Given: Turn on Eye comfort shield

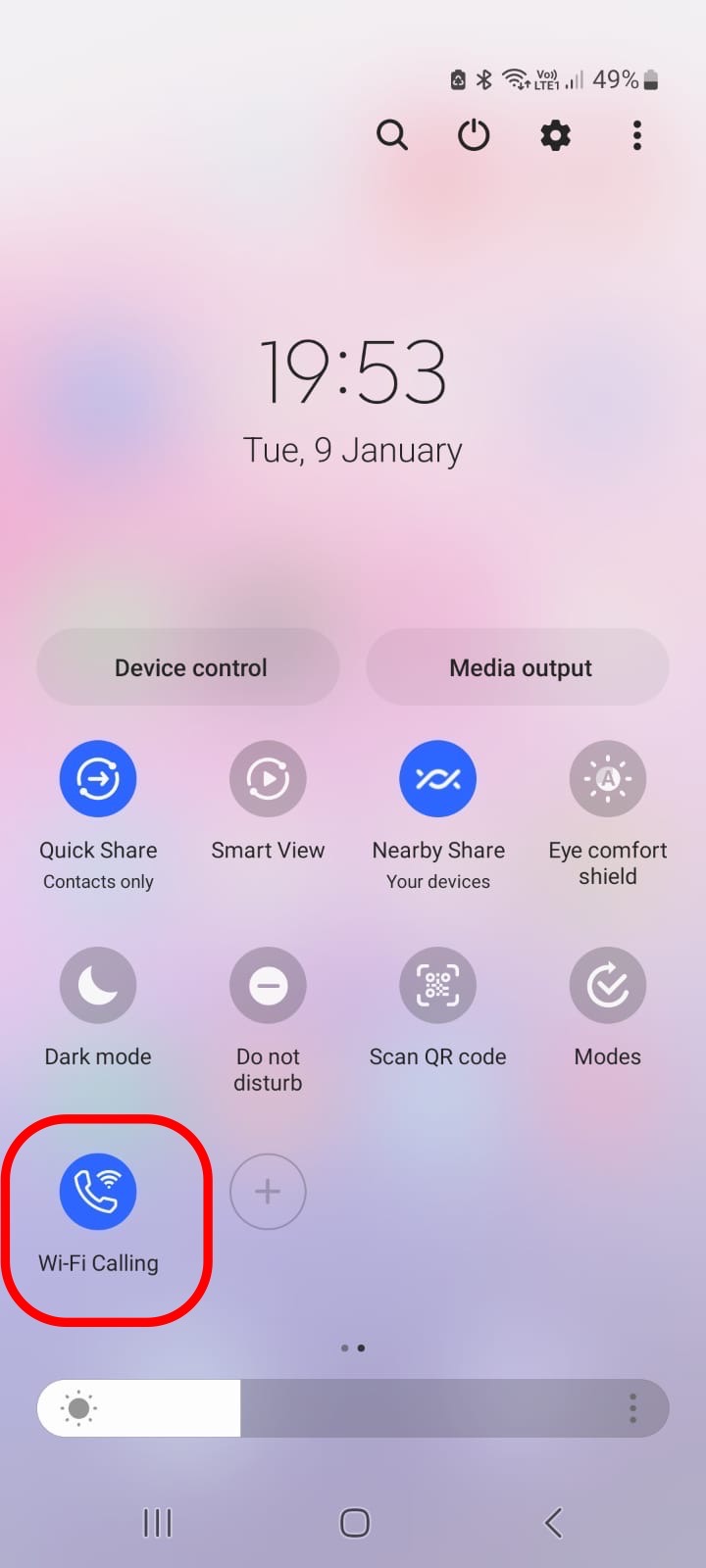Looking at the screenshot, I should pos(608,779).
